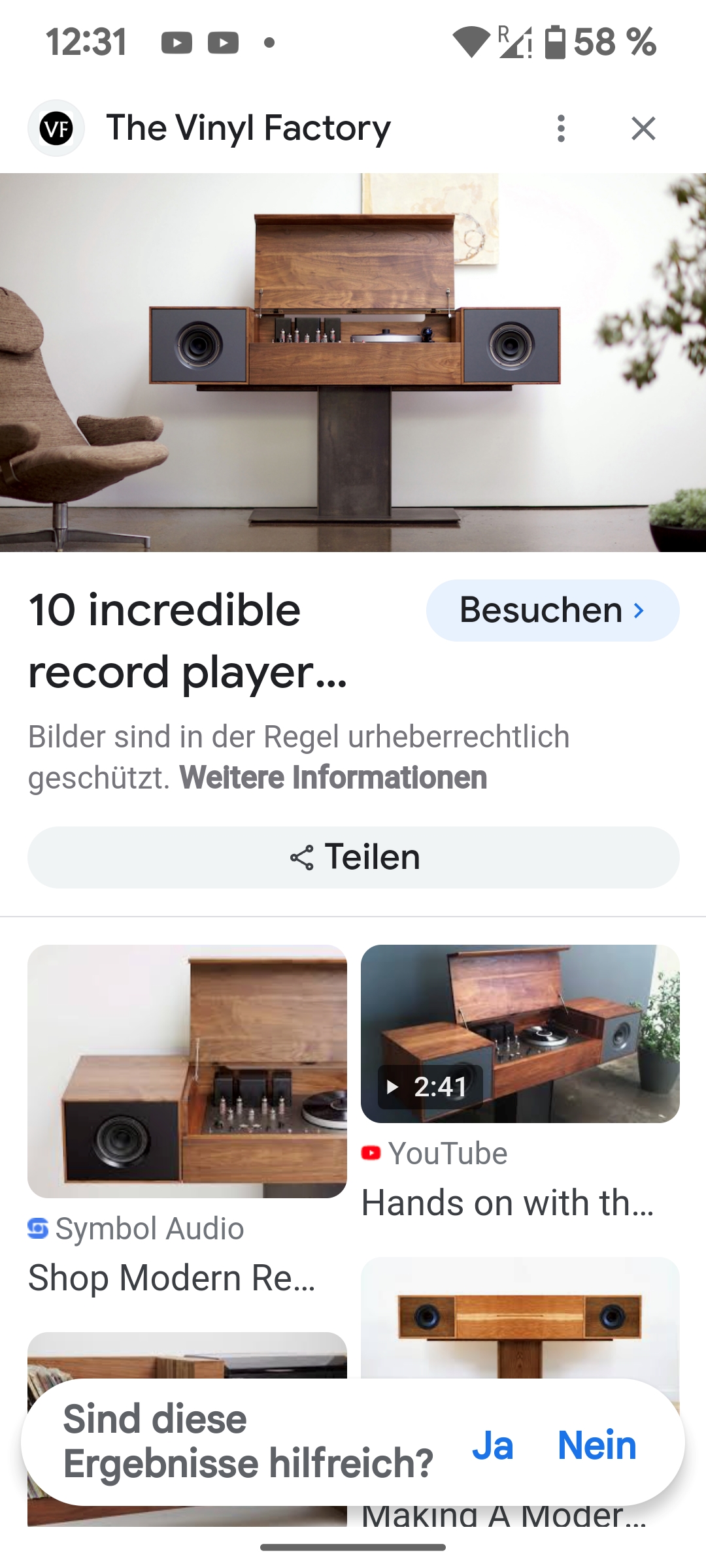The width and height of the screenshot is (706, 1568).
Task: Close the image viewer
Action: click(643, 128)
